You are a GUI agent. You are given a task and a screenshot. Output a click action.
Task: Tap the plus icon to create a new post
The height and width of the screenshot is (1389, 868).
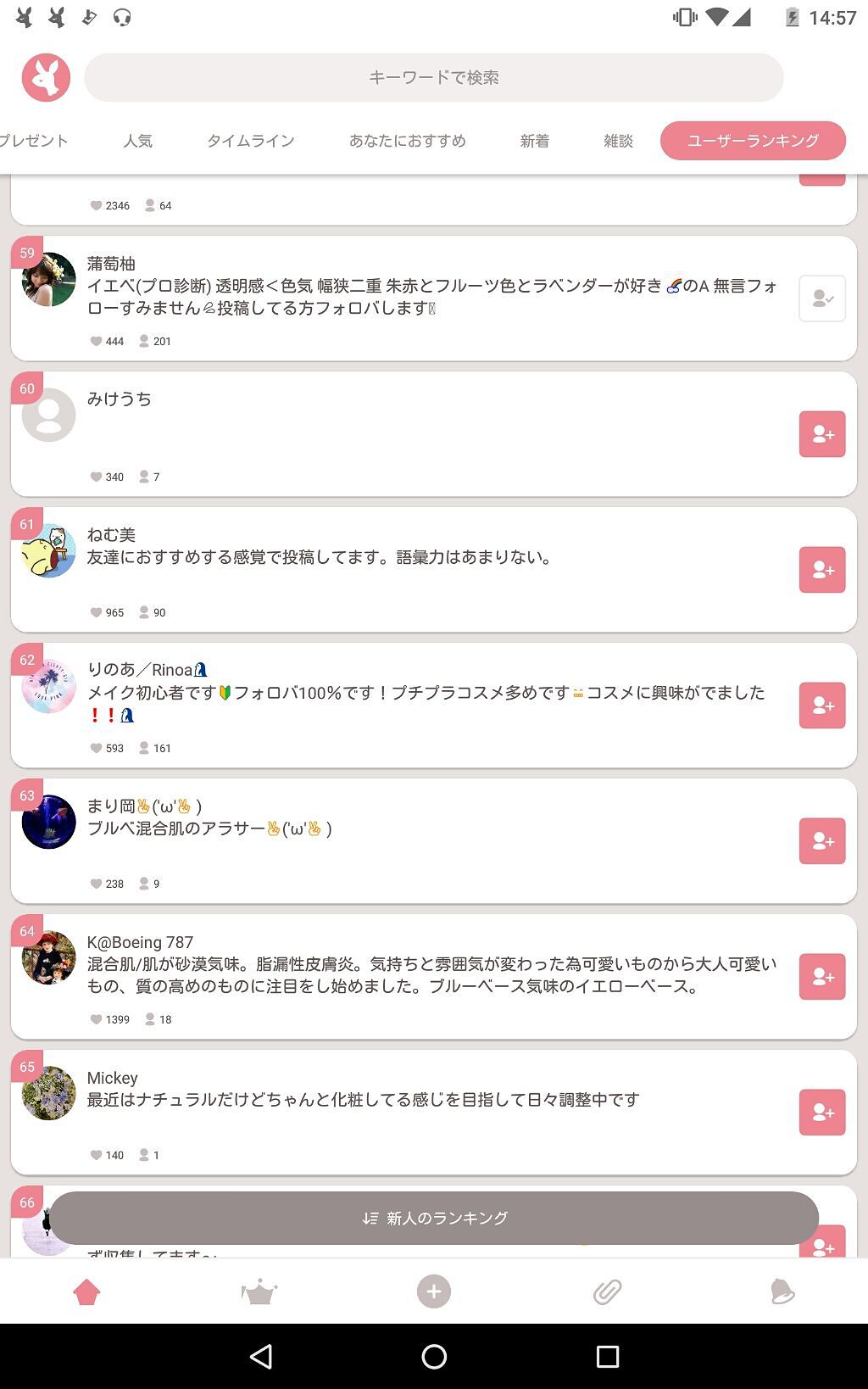point(434,1291)
